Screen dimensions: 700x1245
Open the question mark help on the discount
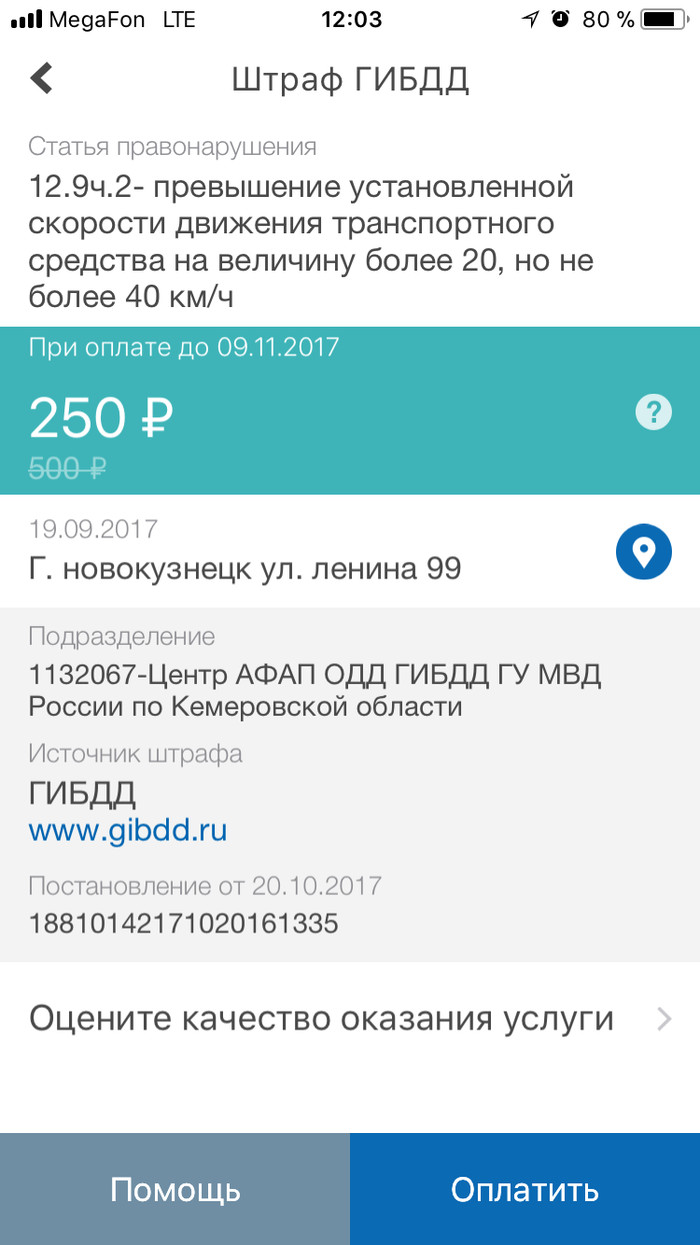[653, 411]
